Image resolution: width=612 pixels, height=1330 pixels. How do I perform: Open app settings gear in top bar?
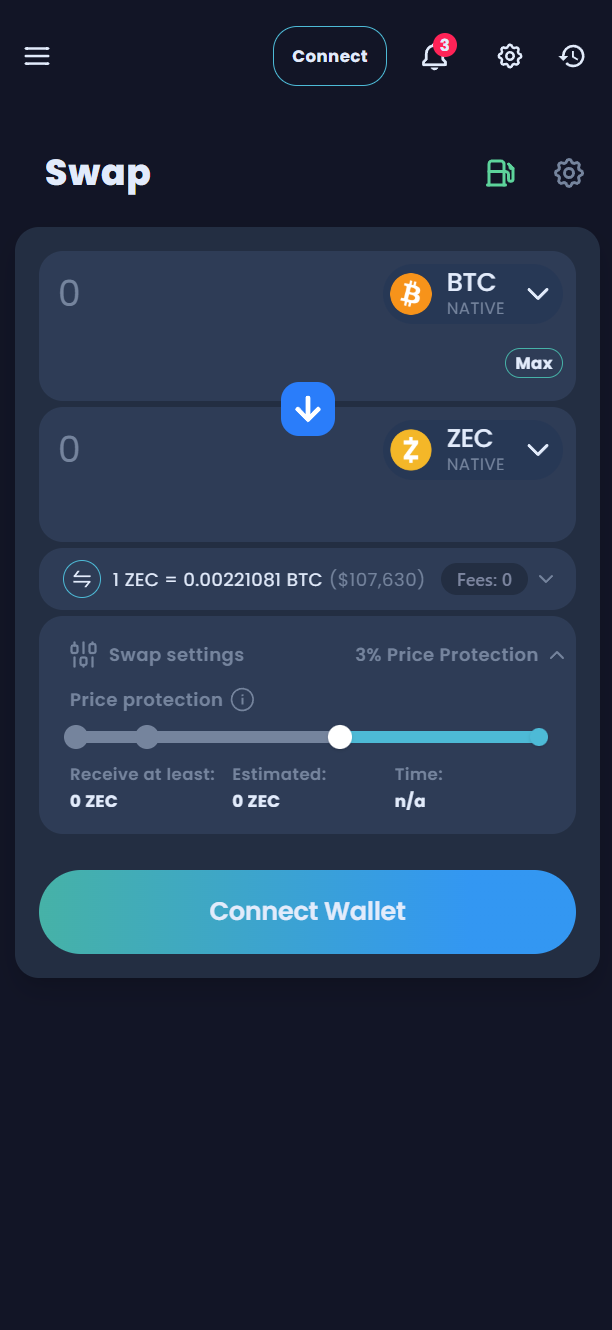pos(510,56)
